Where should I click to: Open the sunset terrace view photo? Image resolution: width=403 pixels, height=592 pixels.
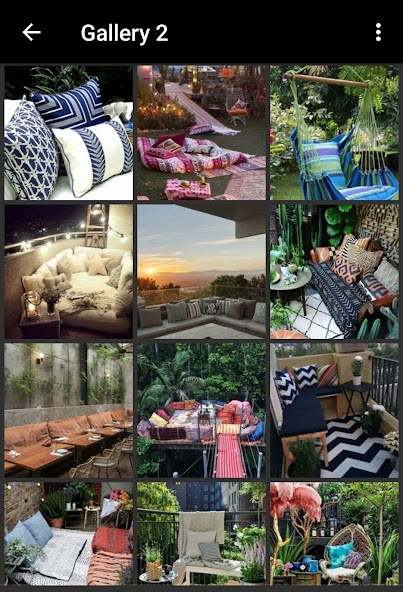tap(201, 271)
